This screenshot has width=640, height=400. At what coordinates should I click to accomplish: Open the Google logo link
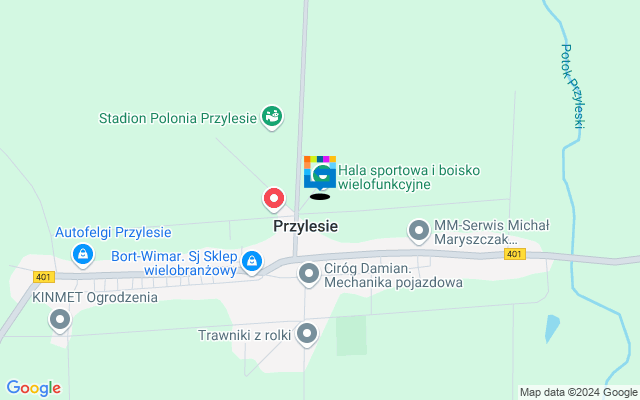tap(33, 388)
